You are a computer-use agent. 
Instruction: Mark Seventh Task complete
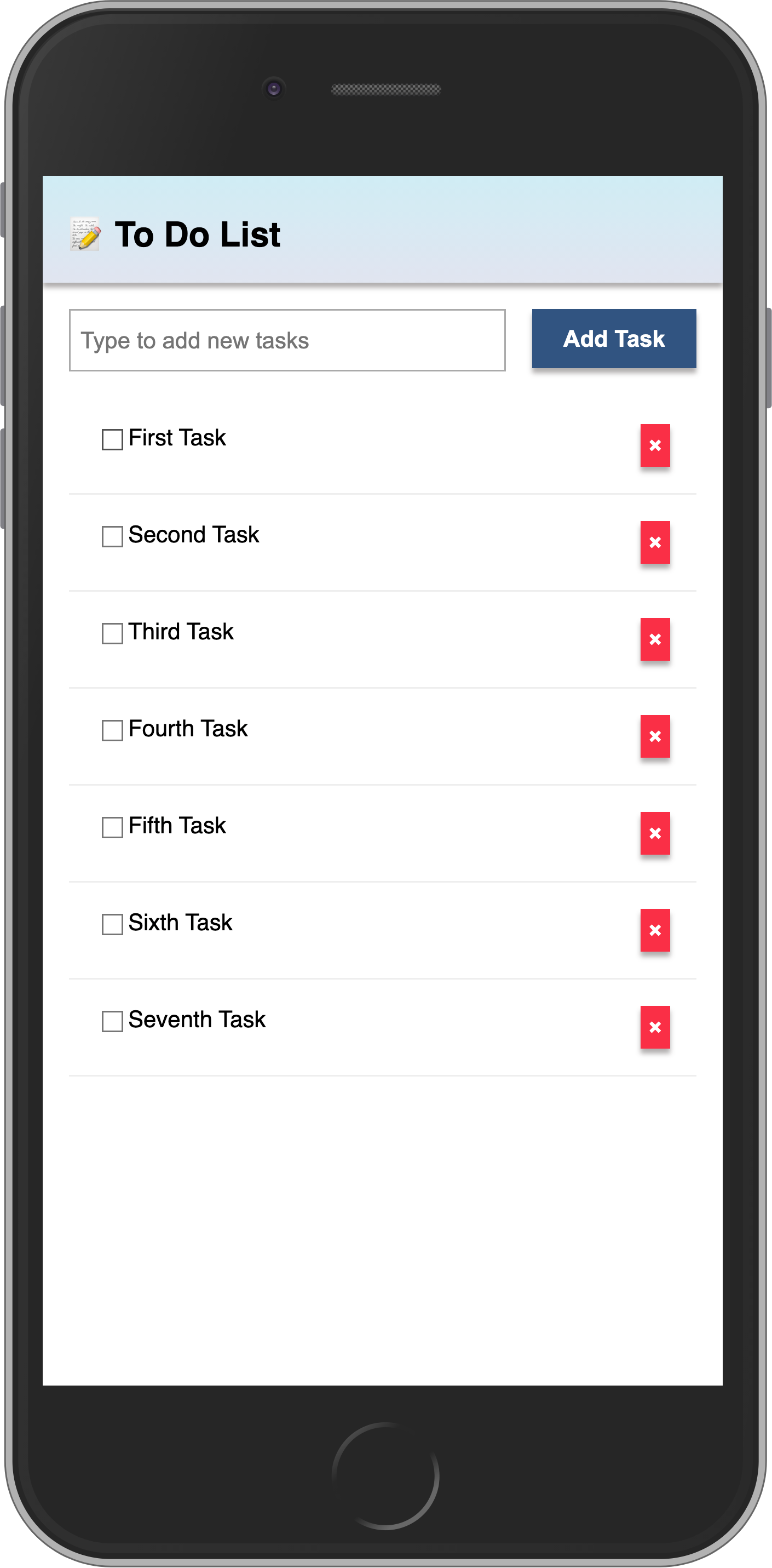tap(112, 1021)
